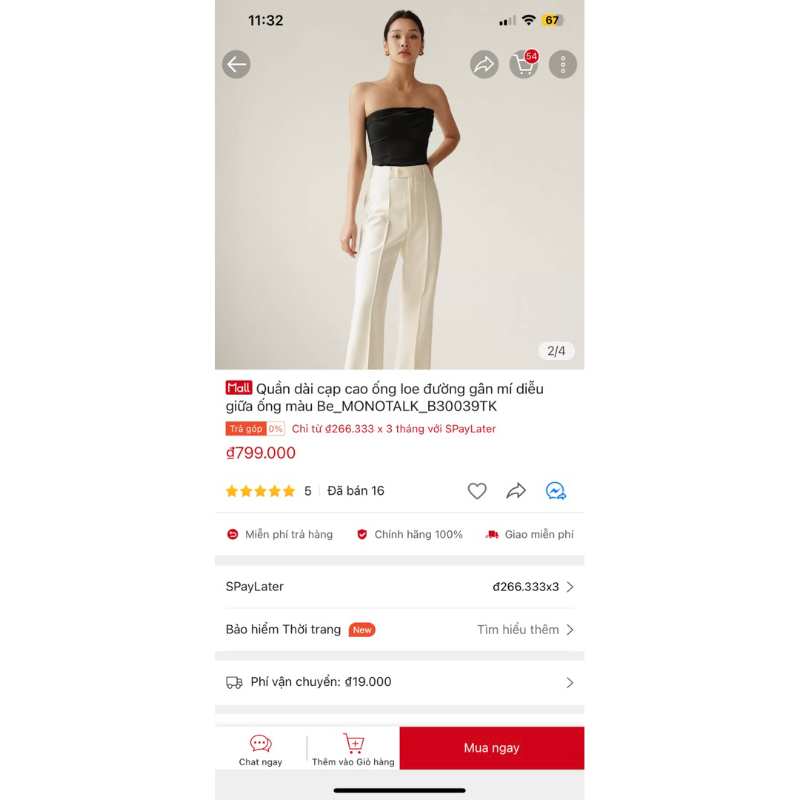Open the shopping cart

pos(523,65)
